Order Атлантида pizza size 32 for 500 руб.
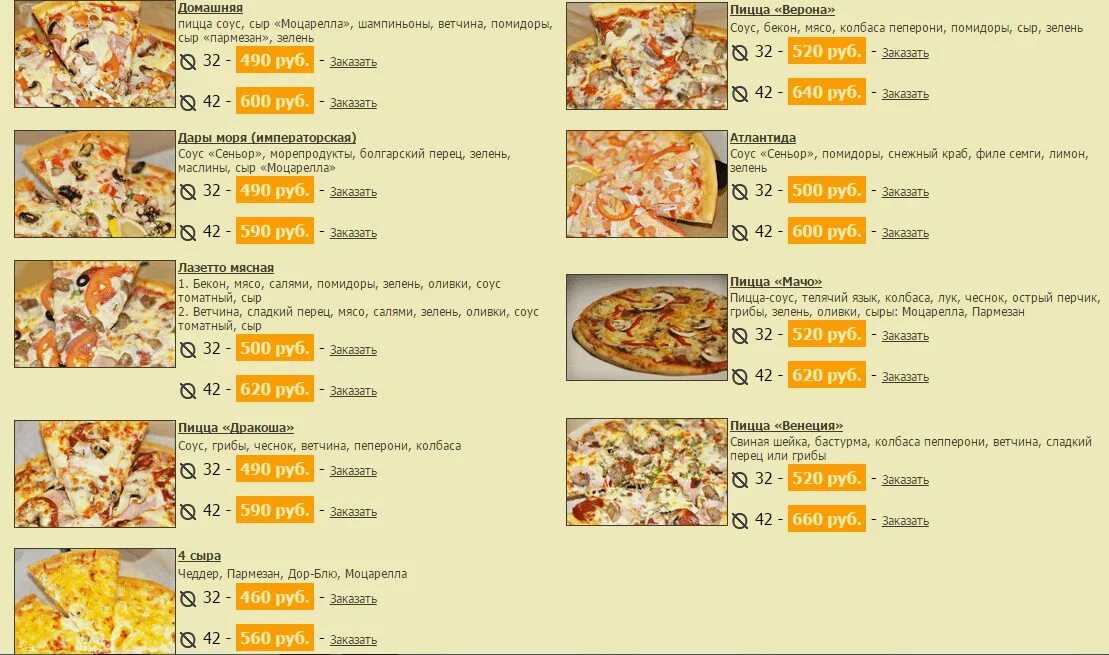 pos(905,192)
